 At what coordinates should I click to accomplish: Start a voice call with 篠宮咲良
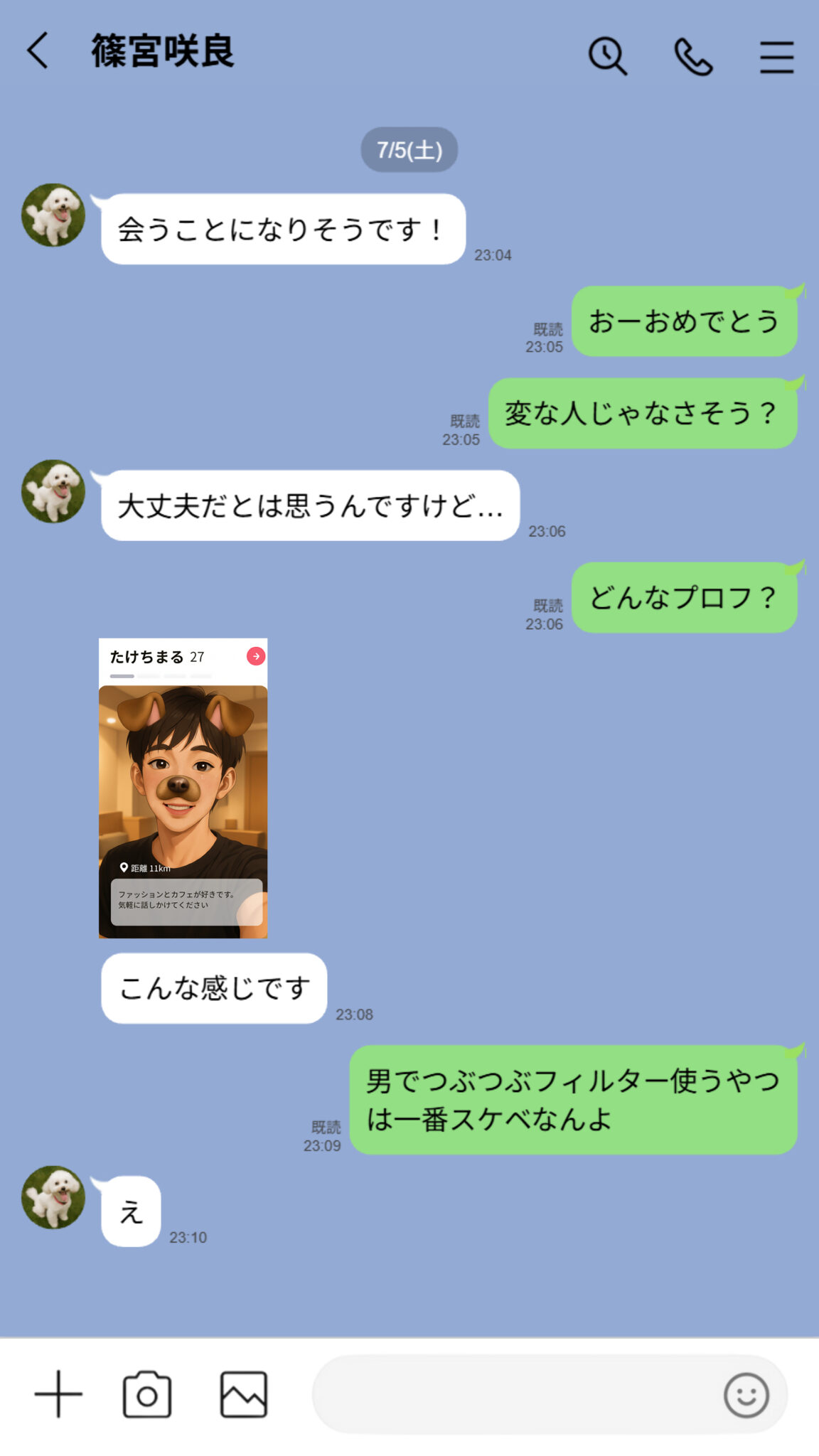[692, 57]
